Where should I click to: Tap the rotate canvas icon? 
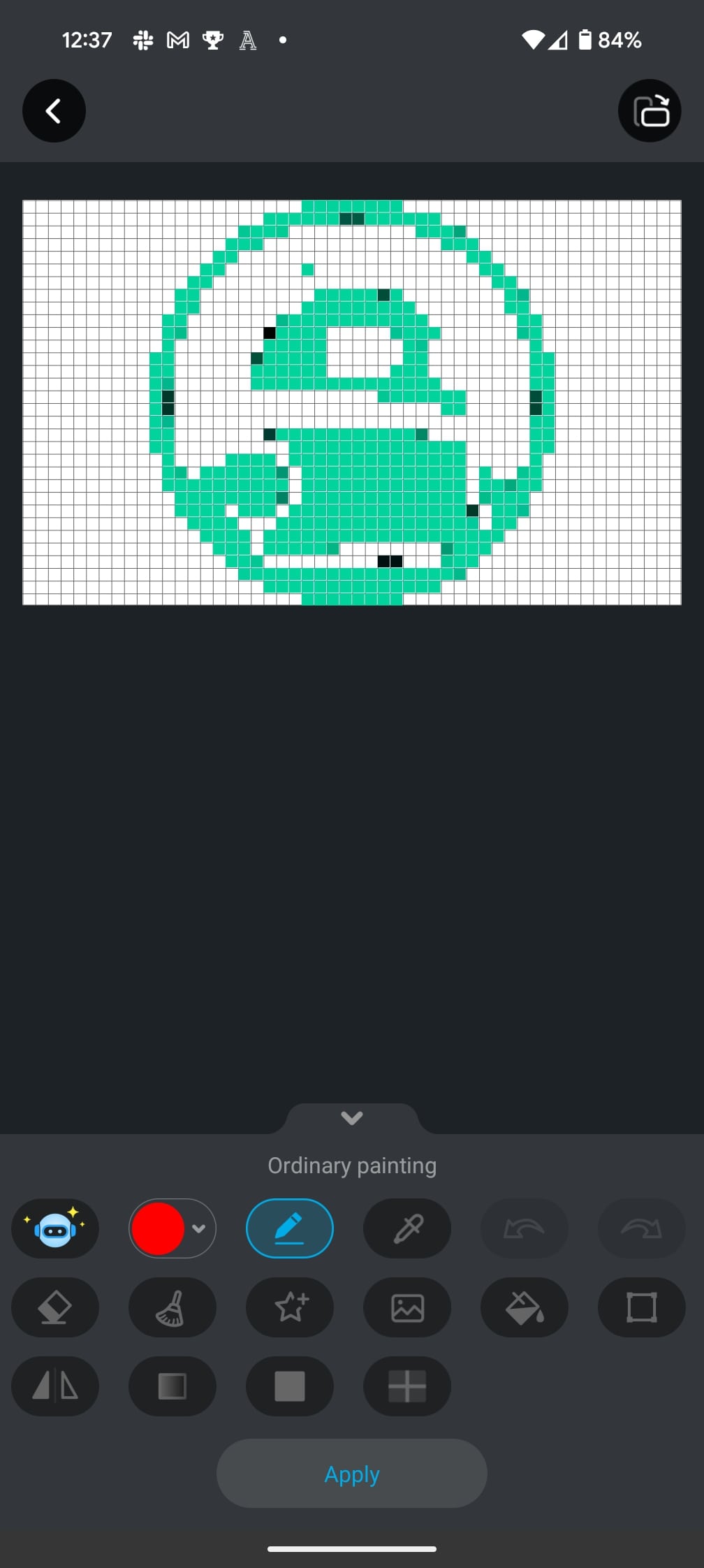click(x=650, y=110)
